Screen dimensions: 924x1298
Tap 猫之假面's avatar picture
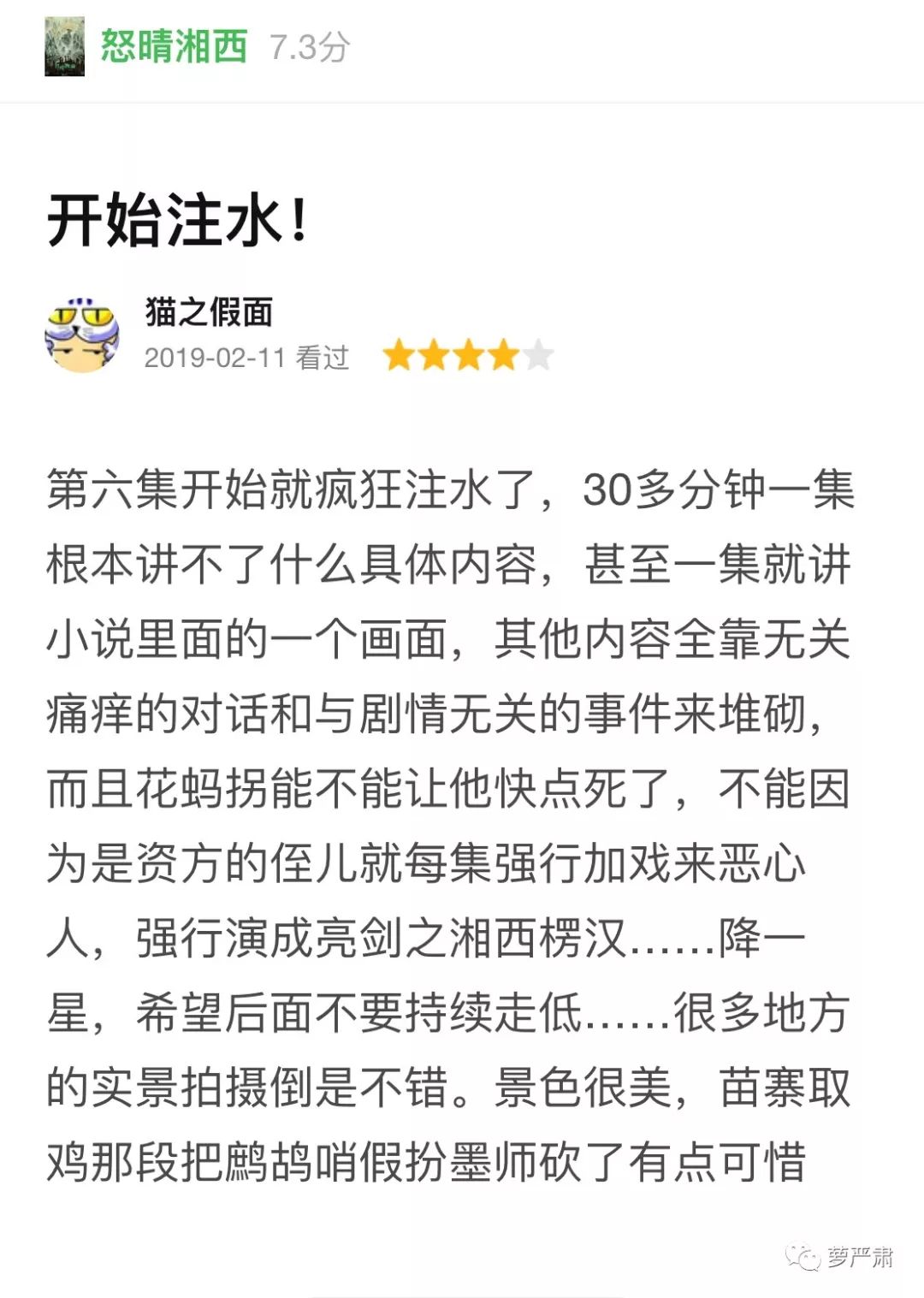[81, 335]
